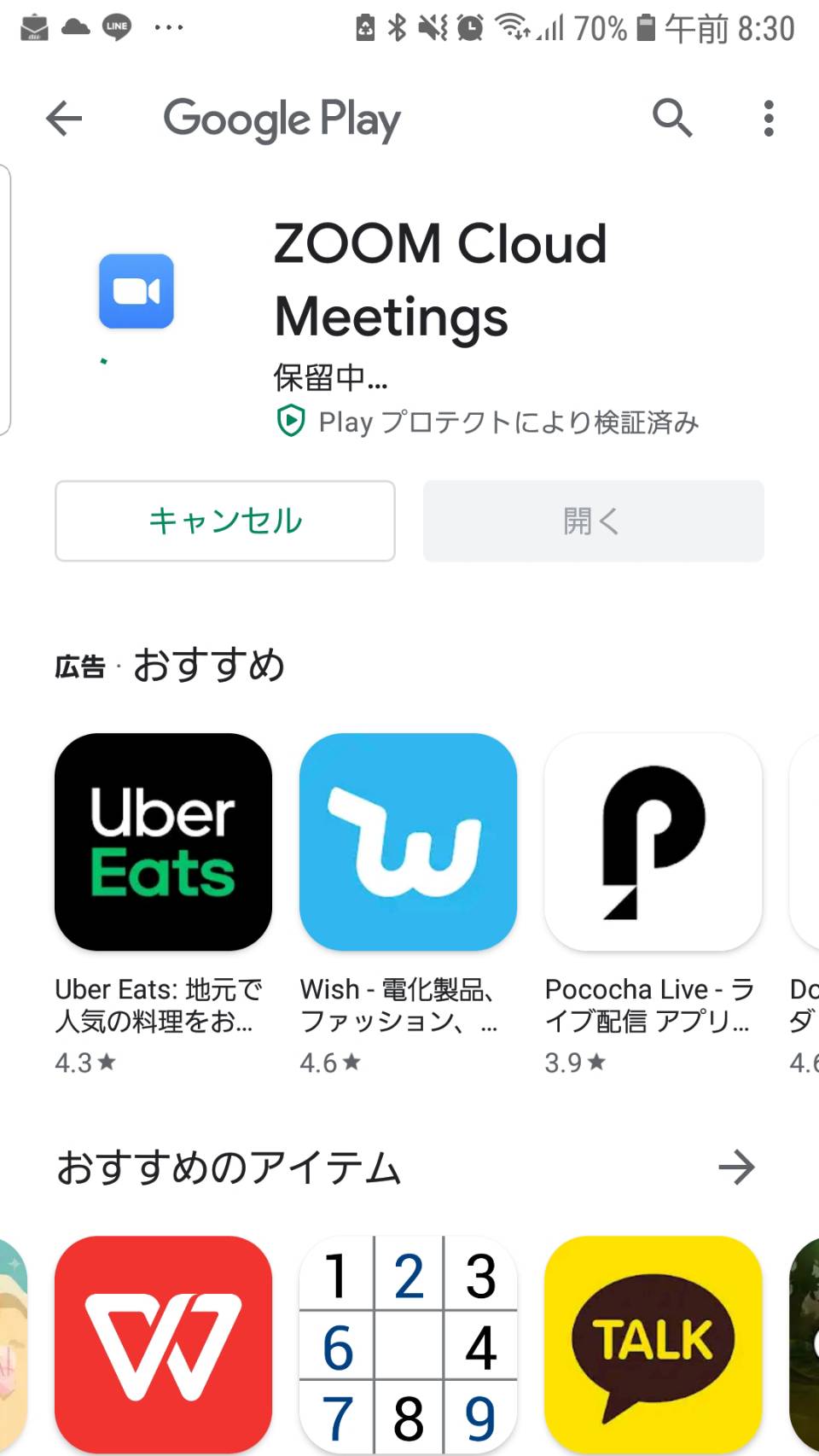Open the number puzzle app tile
The image size is (819, 1456).
coord(408,1344)
